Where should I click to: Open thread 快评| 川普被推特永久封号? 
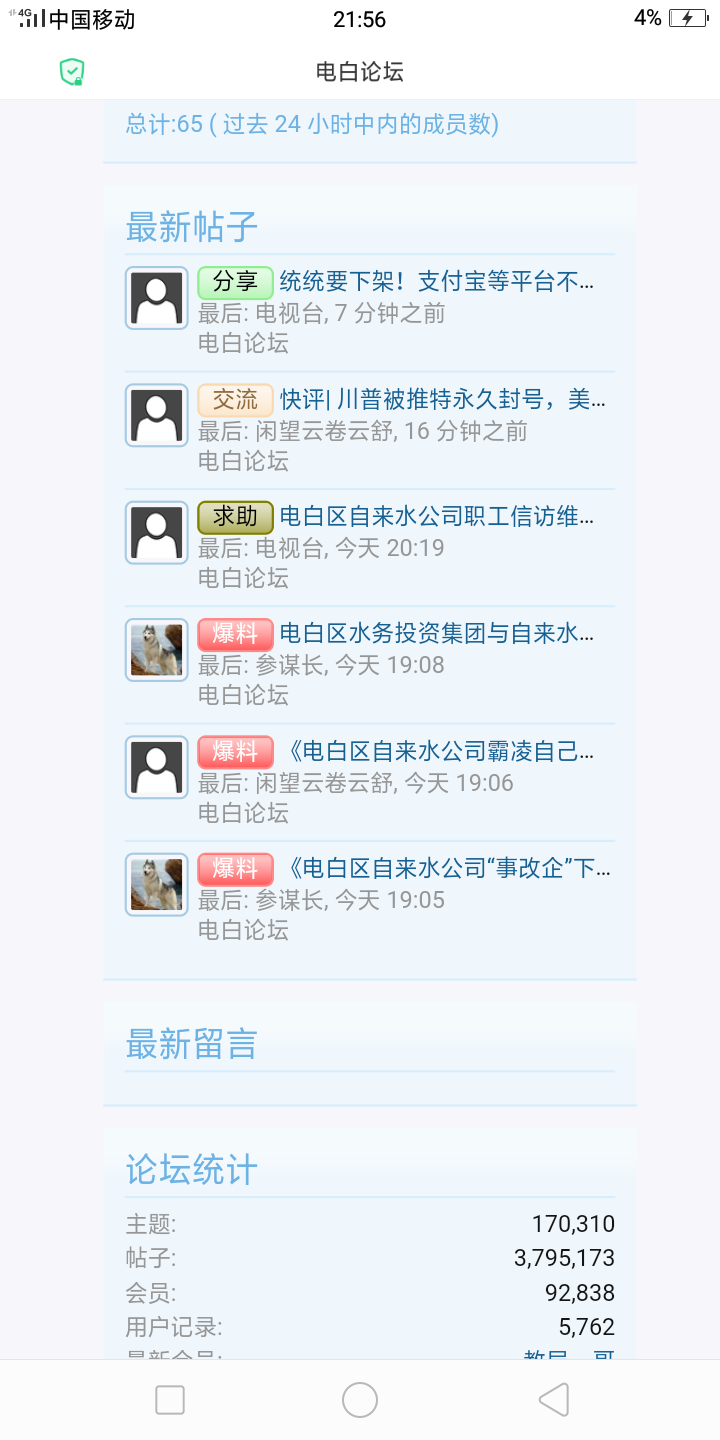(x=442, y=400)
